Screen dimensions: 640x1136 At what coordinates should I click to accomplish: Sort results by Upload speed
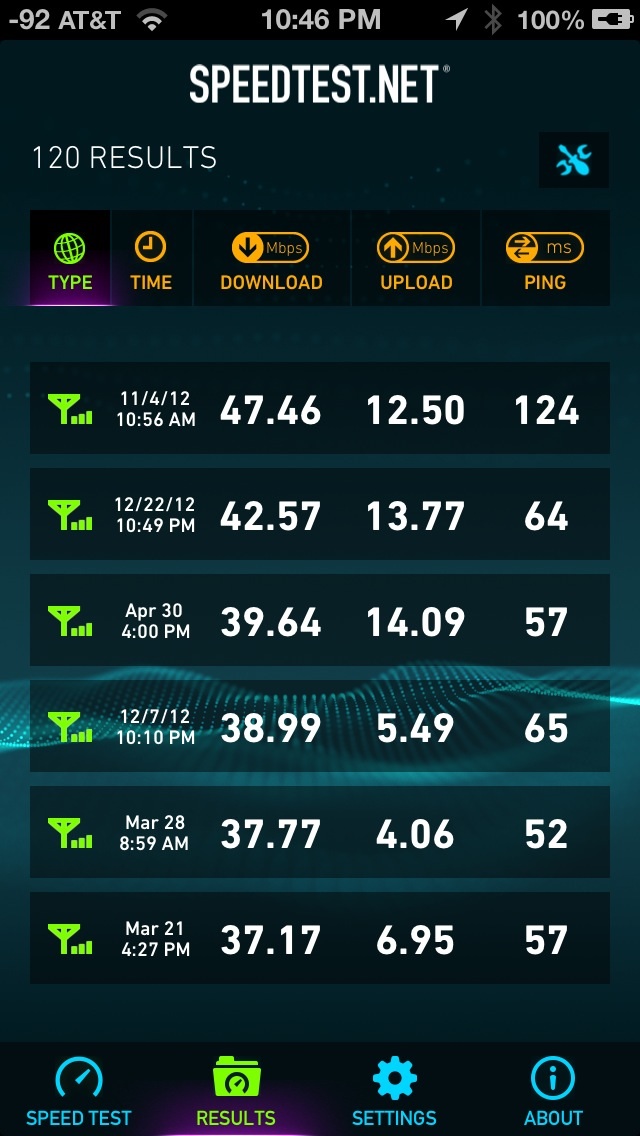click(x=416, y=258)
